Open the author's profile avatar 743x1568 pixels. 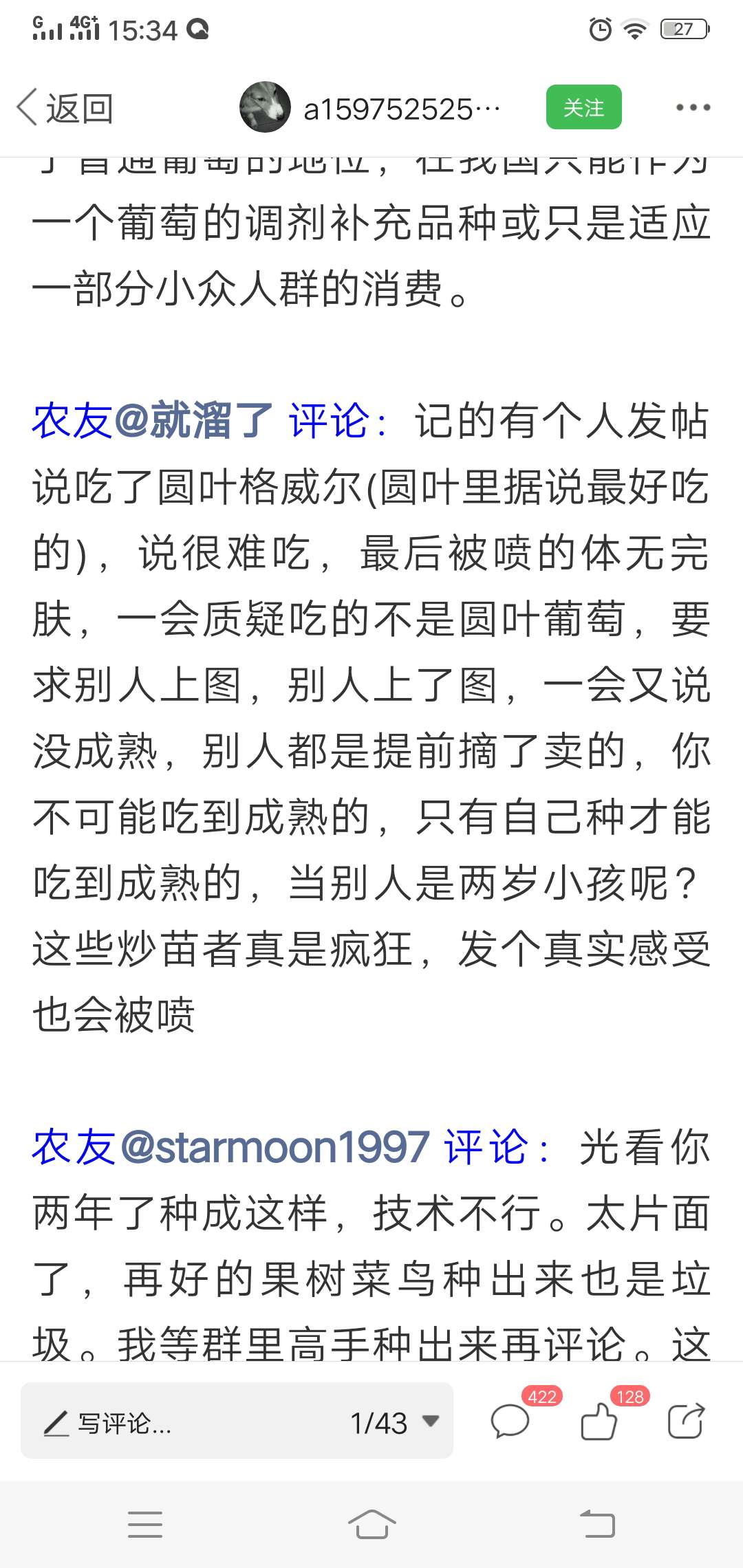[265, 107]
